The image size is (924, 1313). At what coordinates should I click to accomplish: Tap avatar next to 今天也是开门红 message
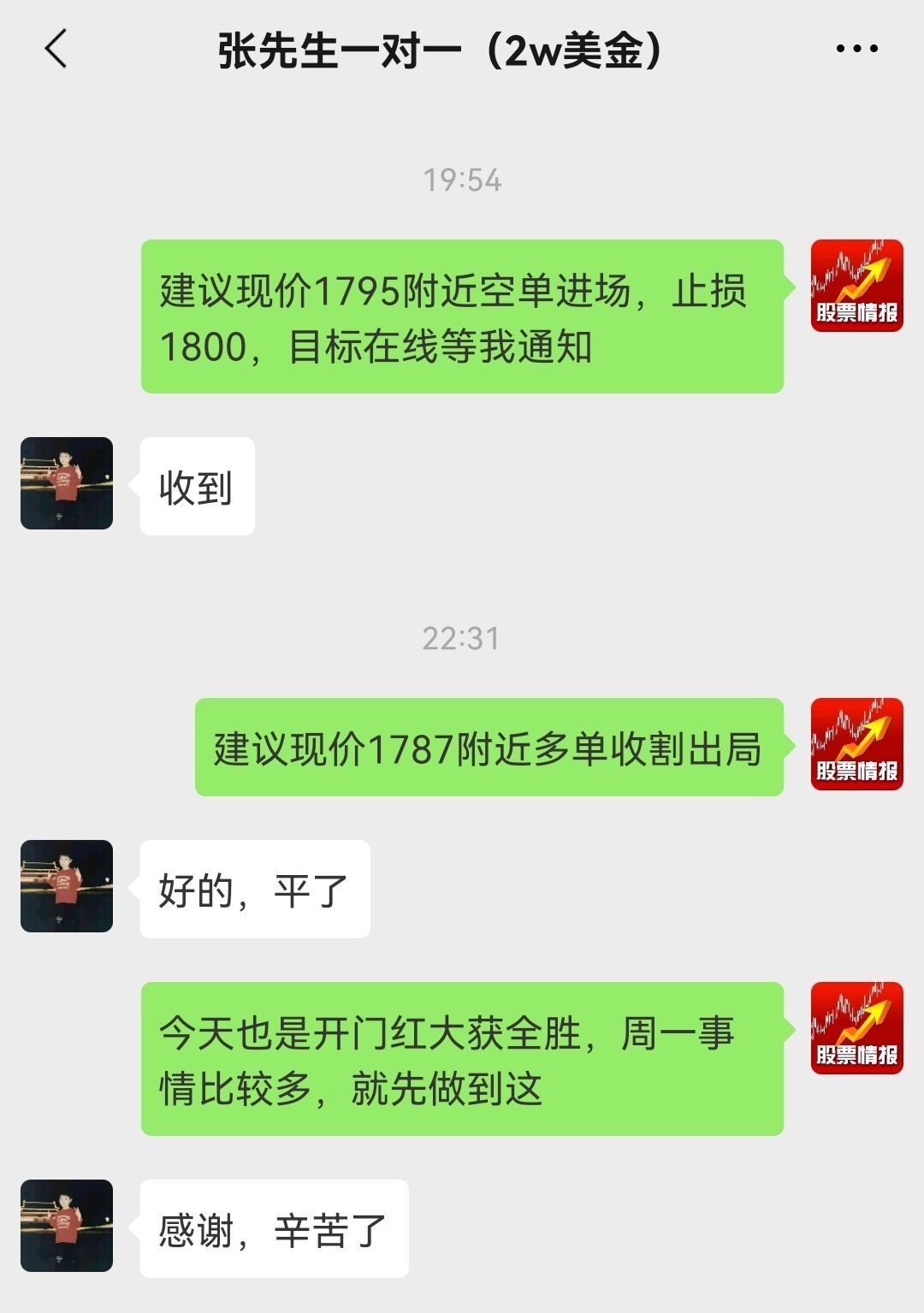tap(856, 1028)
